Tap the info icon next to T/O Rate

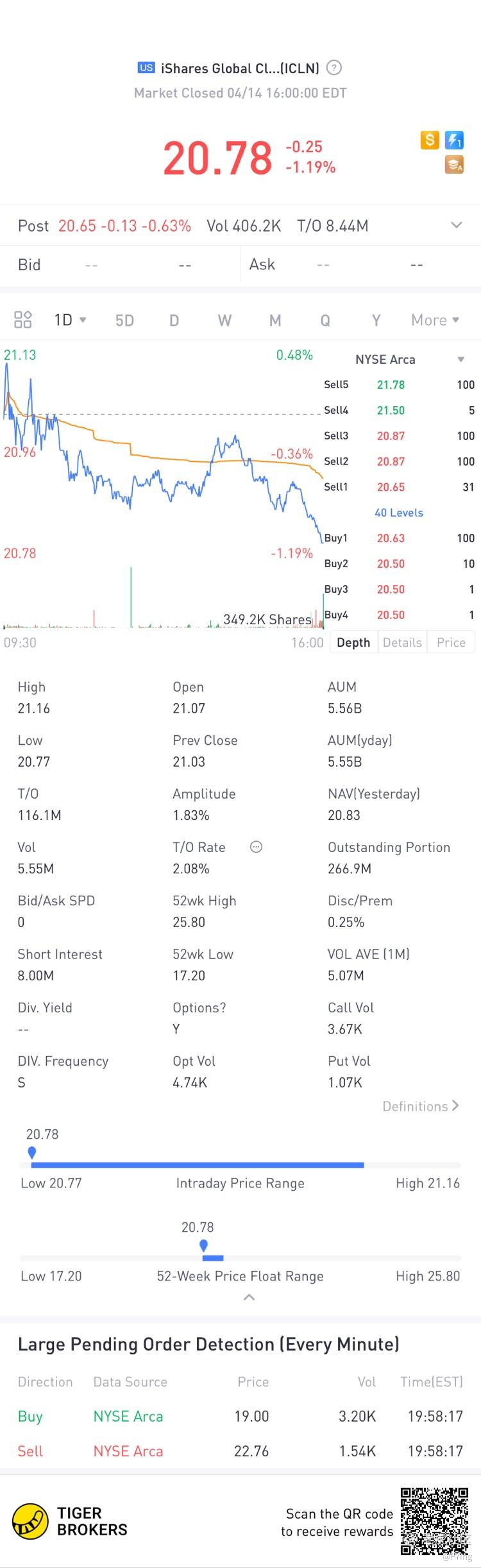[x=256, y=847]
